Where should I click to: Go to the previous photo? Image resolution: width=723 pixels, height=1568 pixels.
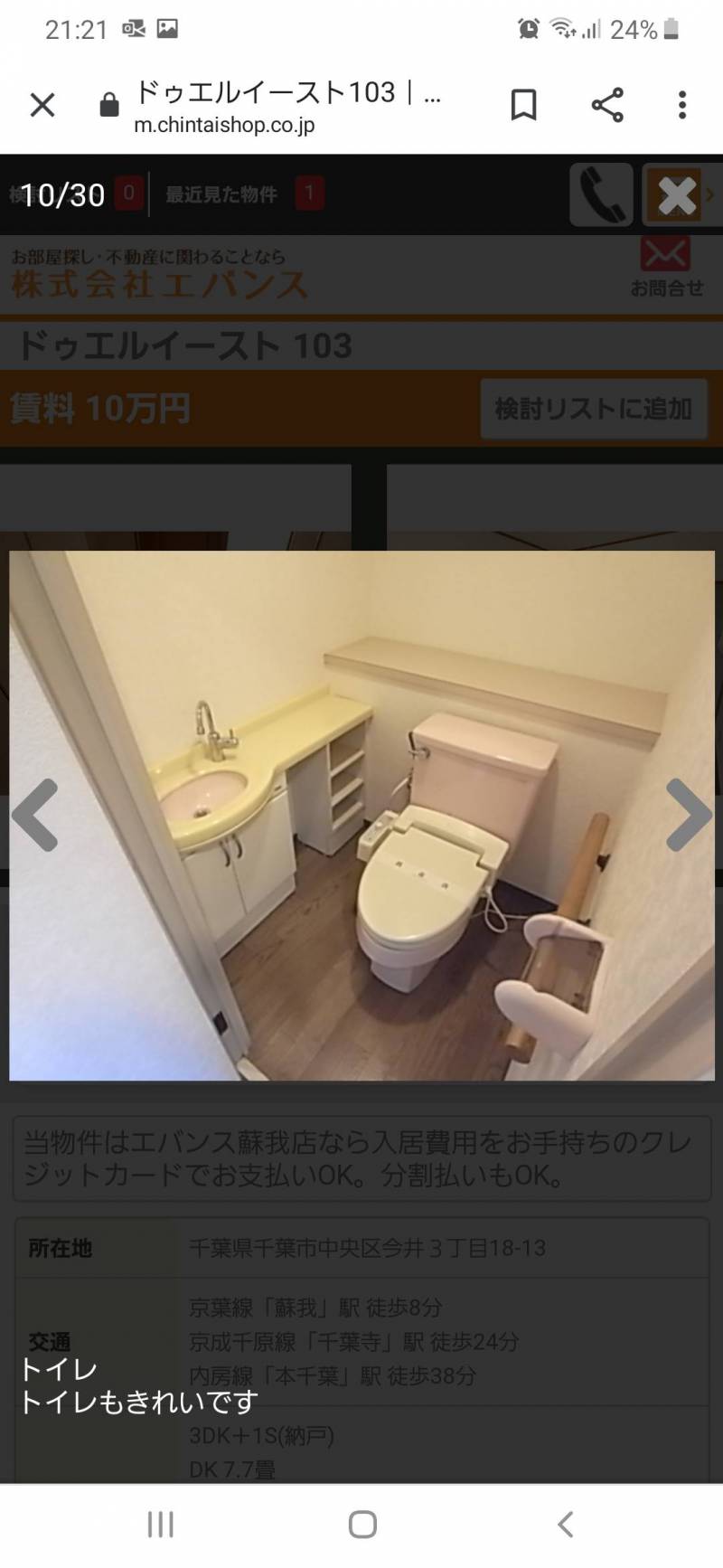(35, 815)
